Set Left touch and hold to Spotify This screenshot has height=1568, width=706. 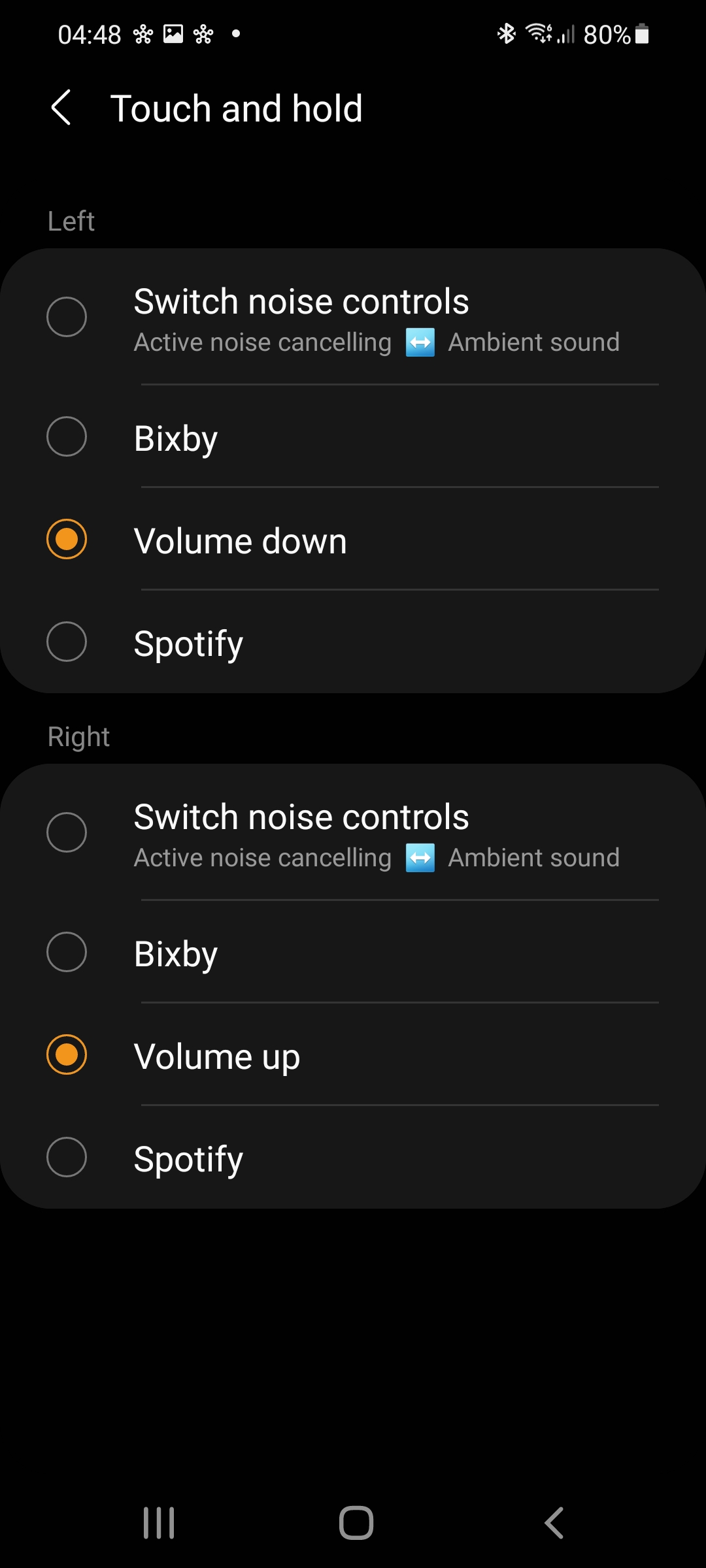[x=353, y=642]
